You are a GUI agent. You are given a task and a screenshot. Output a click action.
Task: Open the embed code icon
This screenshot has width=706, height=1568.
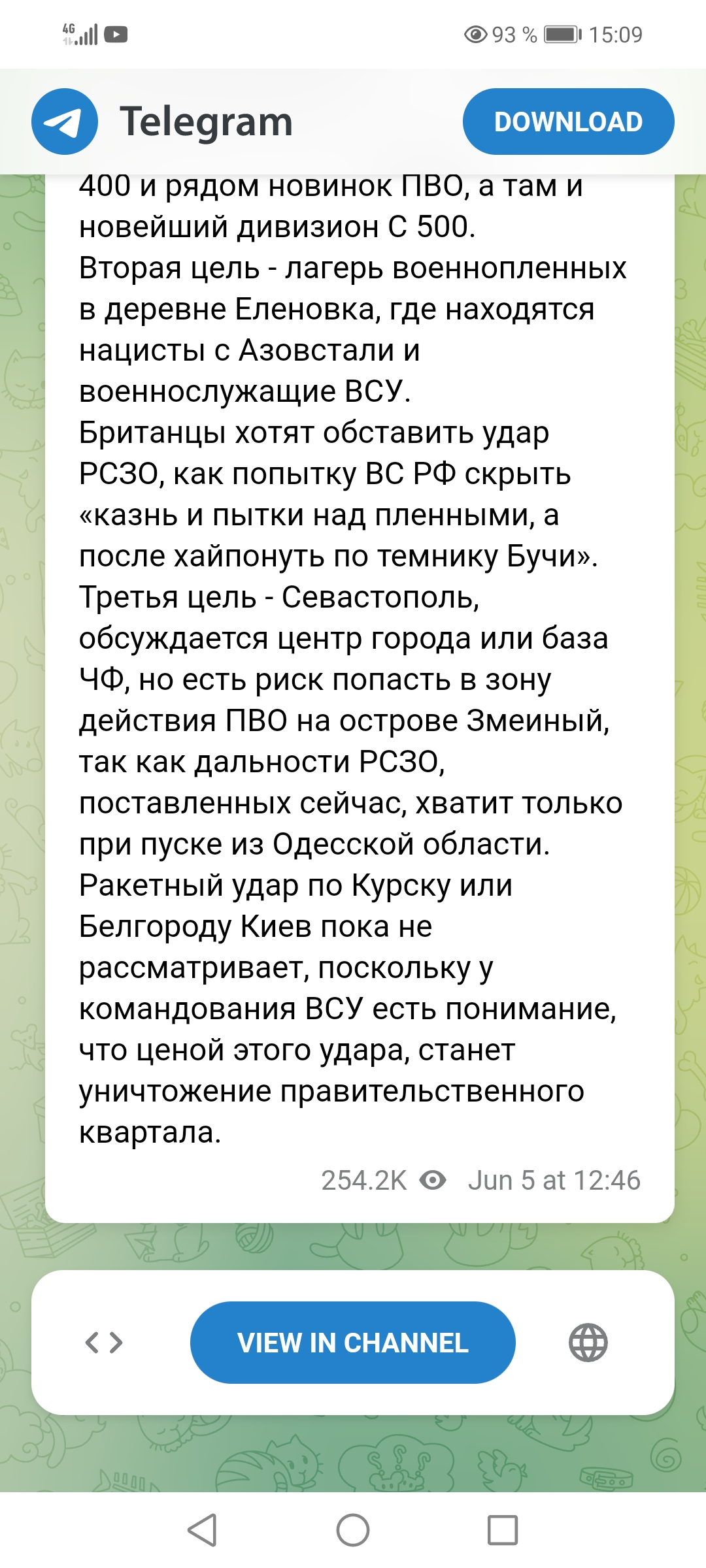pyautogui.click(x=104, y=1343)
